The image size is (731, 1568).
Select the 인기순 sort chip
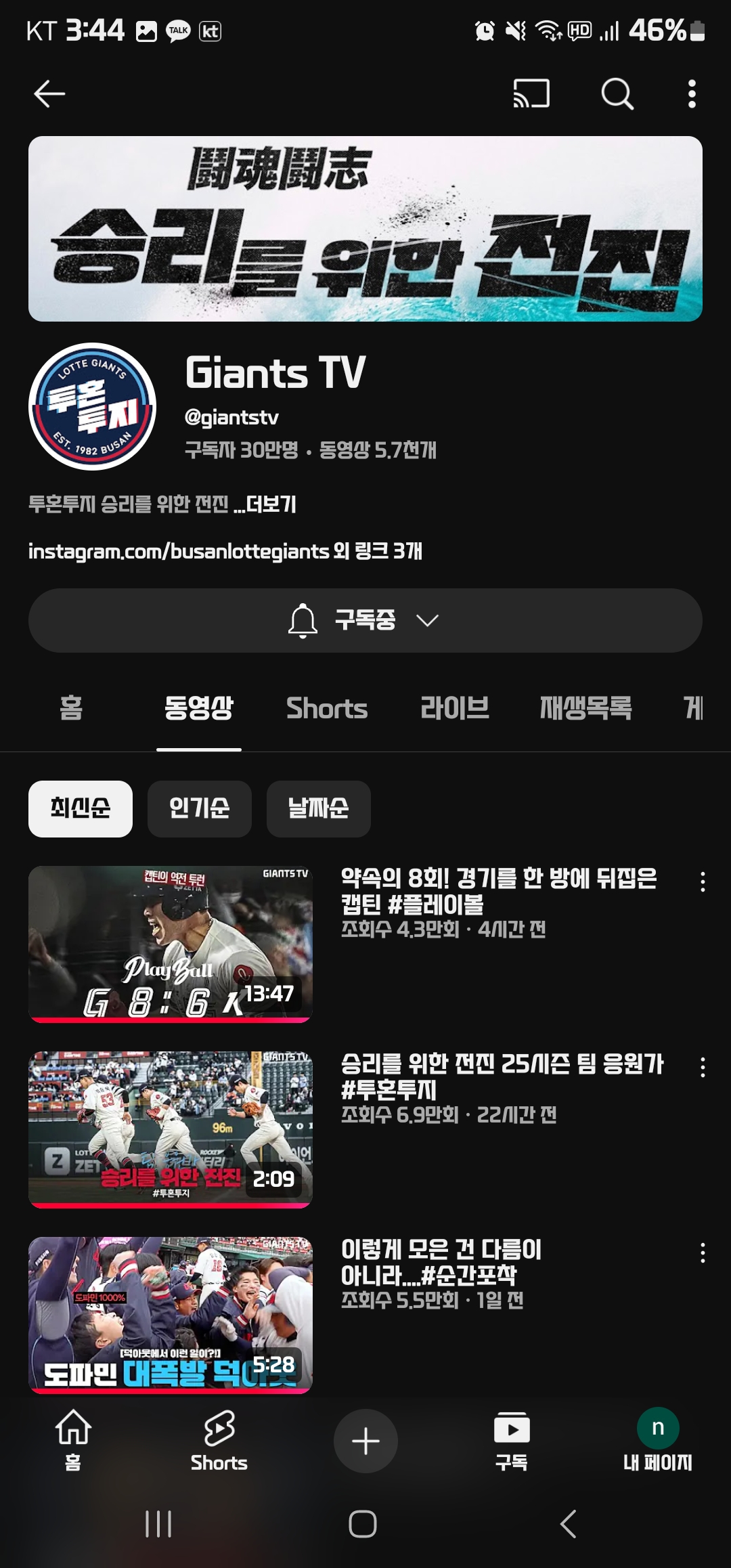point(200,808)
